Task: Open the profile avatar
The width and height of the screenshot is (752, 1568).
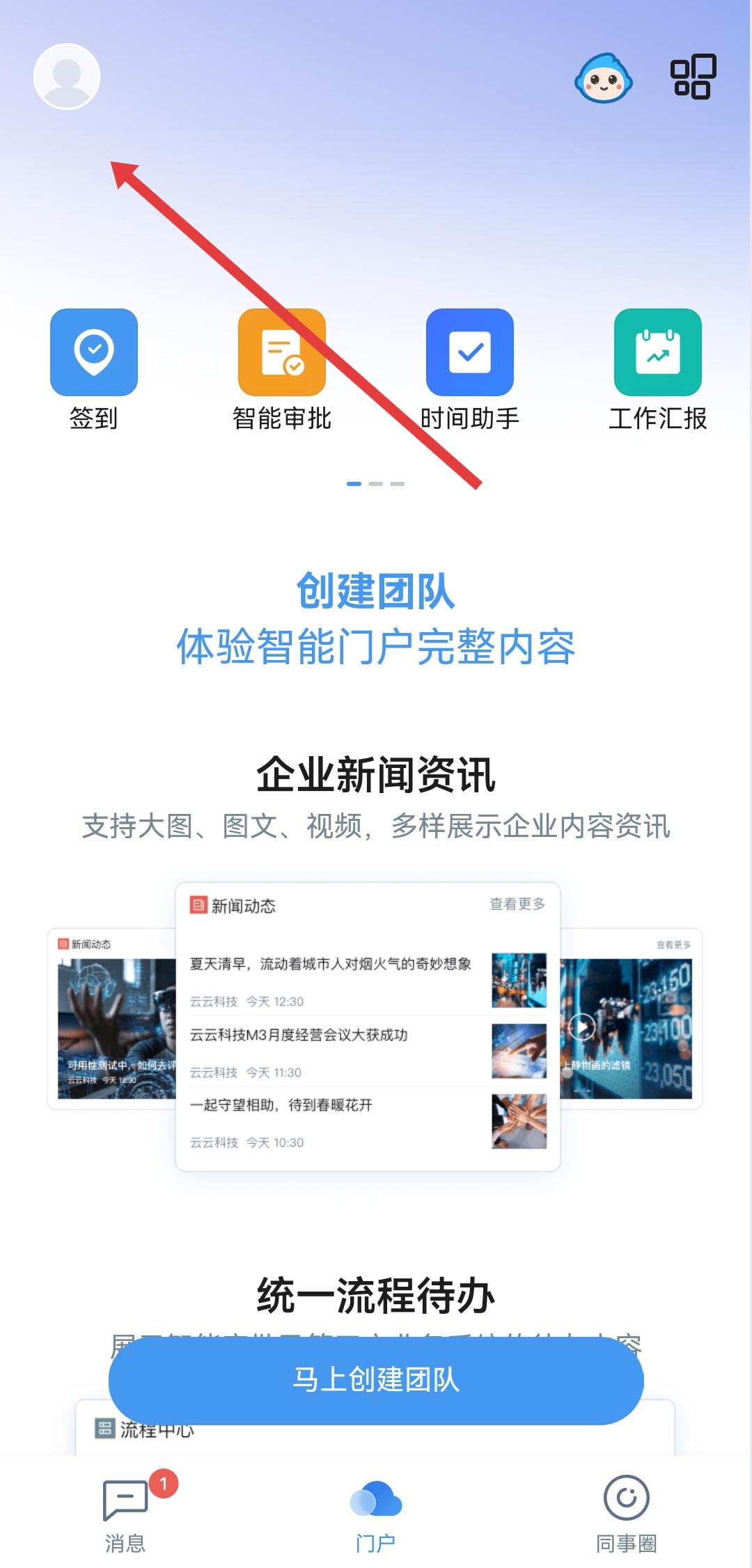Action: click(x=67, y=77)
